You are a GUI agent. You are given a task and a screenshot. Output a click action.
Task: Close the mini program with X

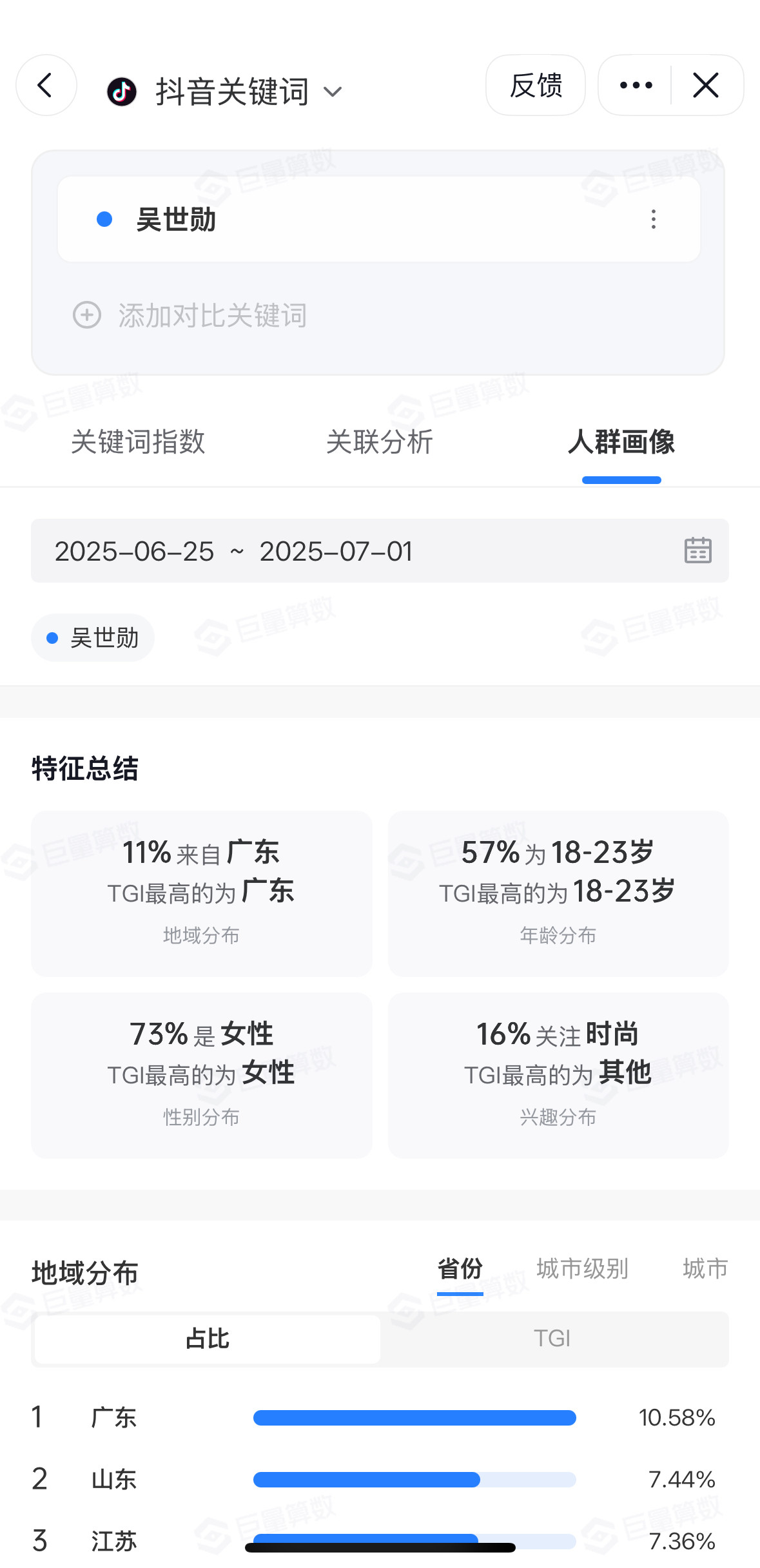tap(706, 85)
